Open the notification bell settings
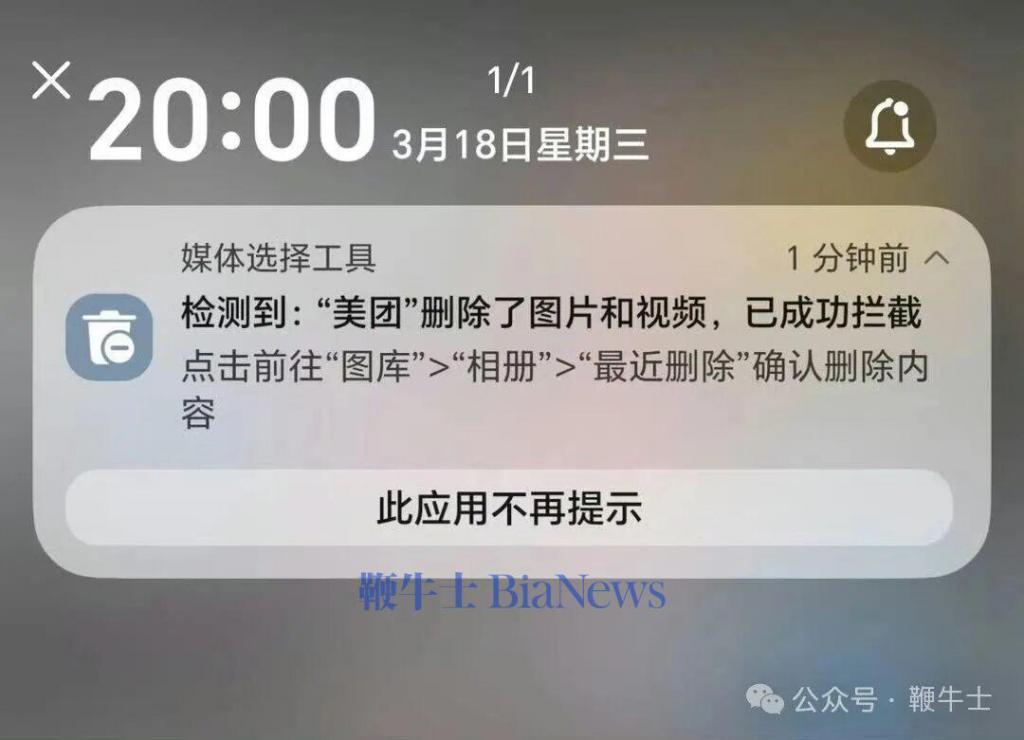1024x740 pixels. [889, 126]
